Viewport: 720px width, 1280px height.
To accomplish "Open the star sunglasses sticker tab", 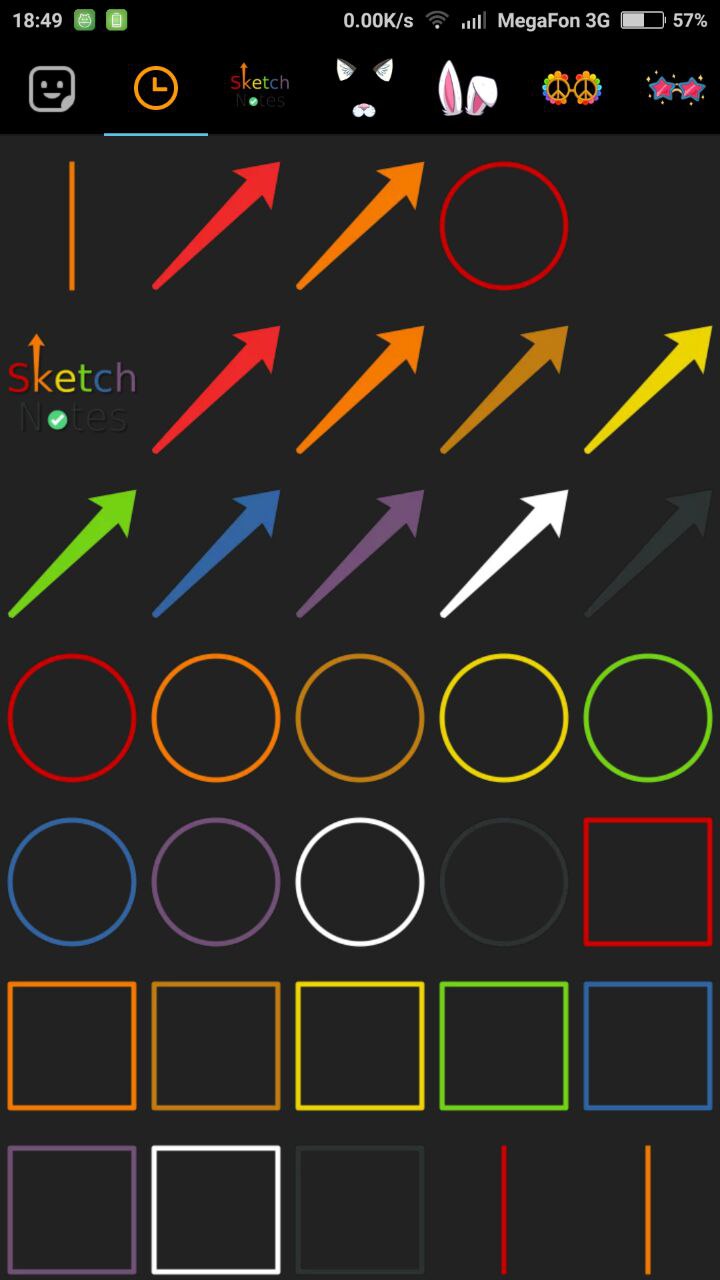I will tap(676, 90).
